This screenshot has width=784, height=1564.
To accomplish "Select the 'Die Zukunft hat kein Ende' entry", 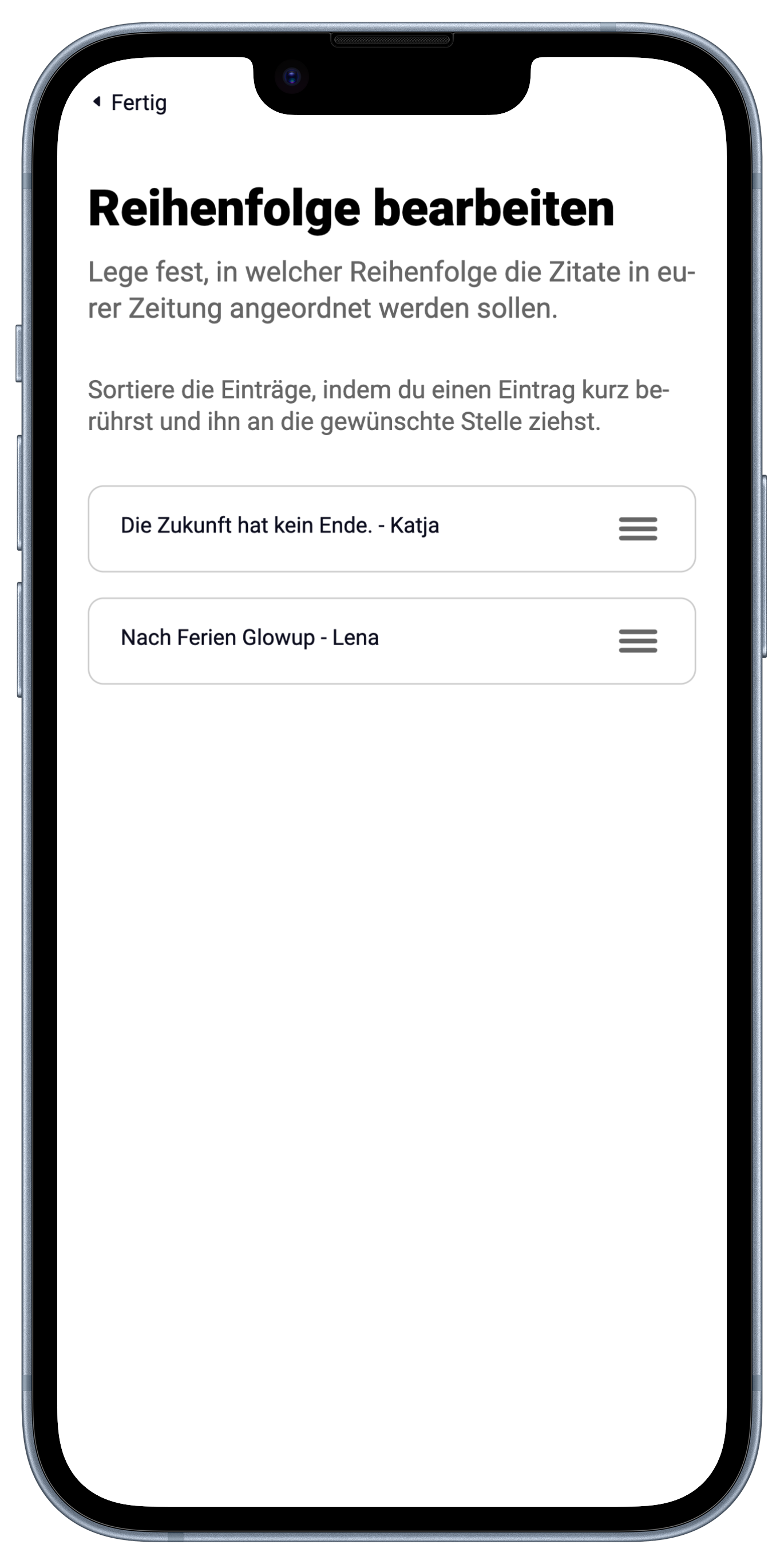I will (280, 526).
